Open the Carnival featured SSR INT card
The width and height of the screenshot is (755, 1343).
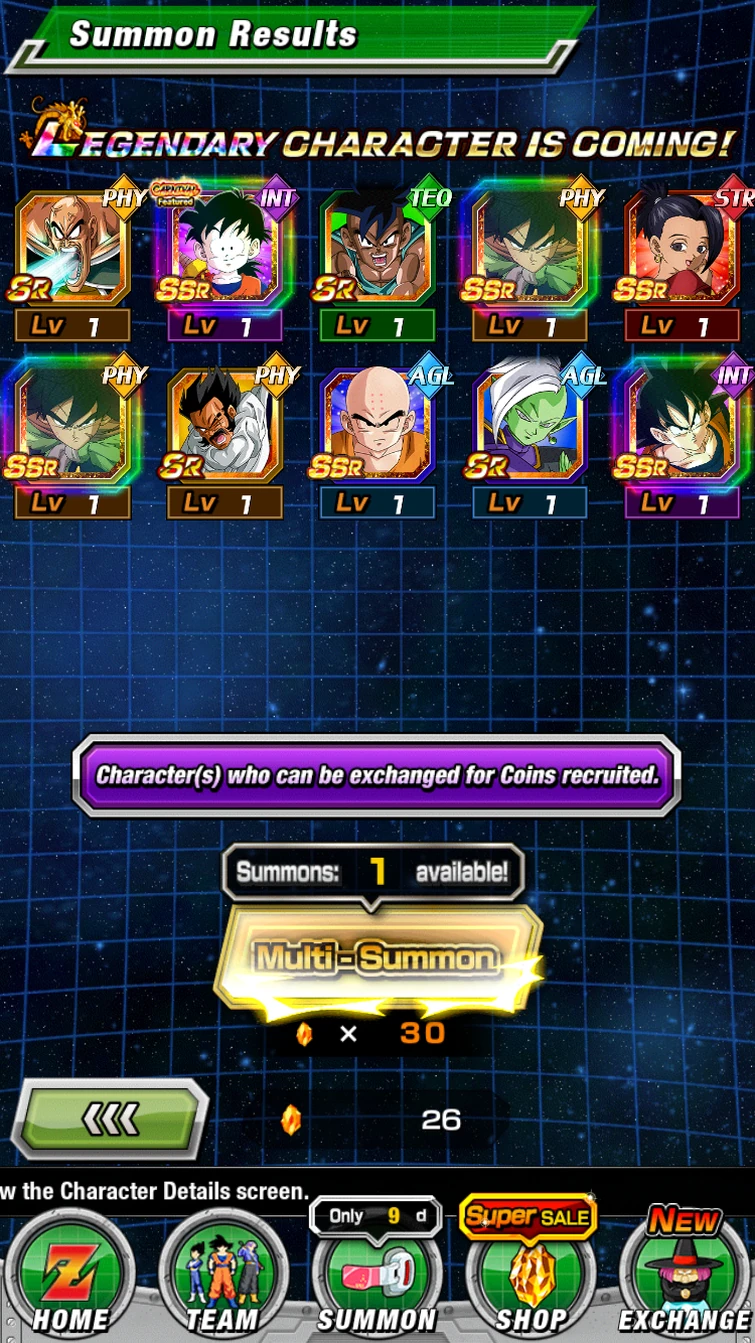point(225,262)
